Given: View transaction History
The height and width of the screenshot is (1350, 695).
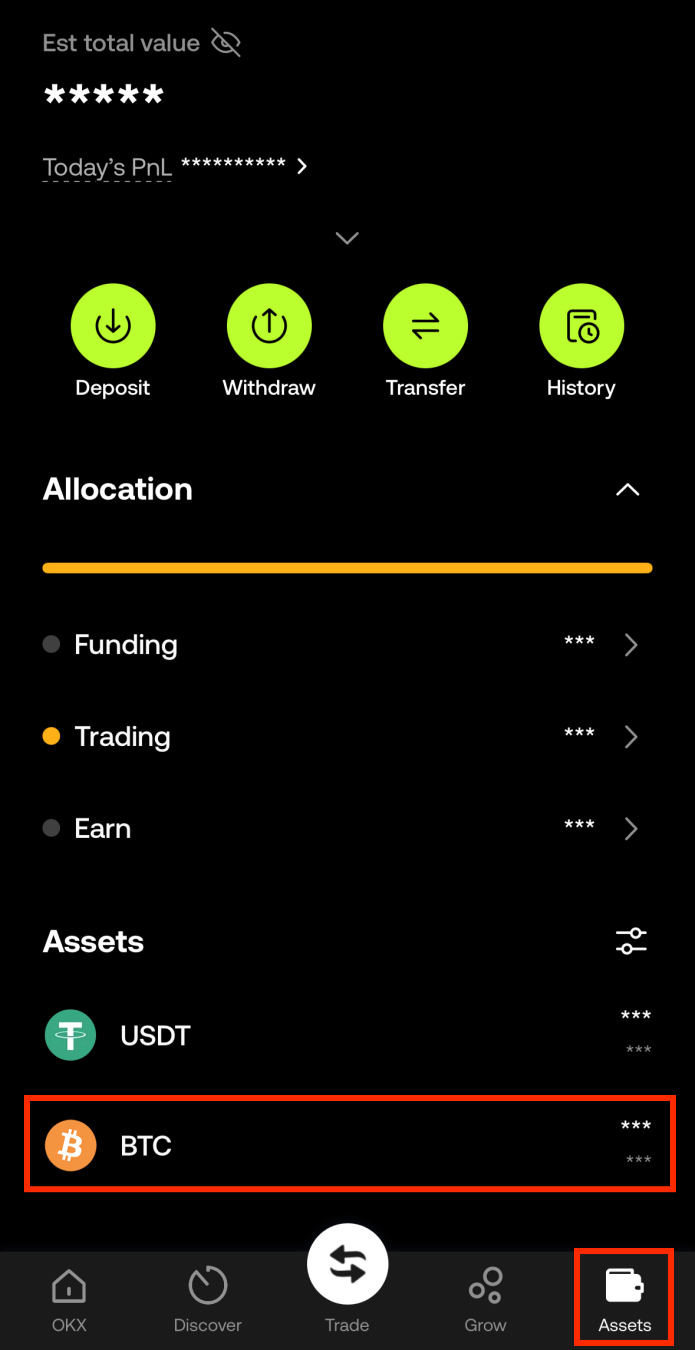Looking at the screenshot, I should [581, 342].
